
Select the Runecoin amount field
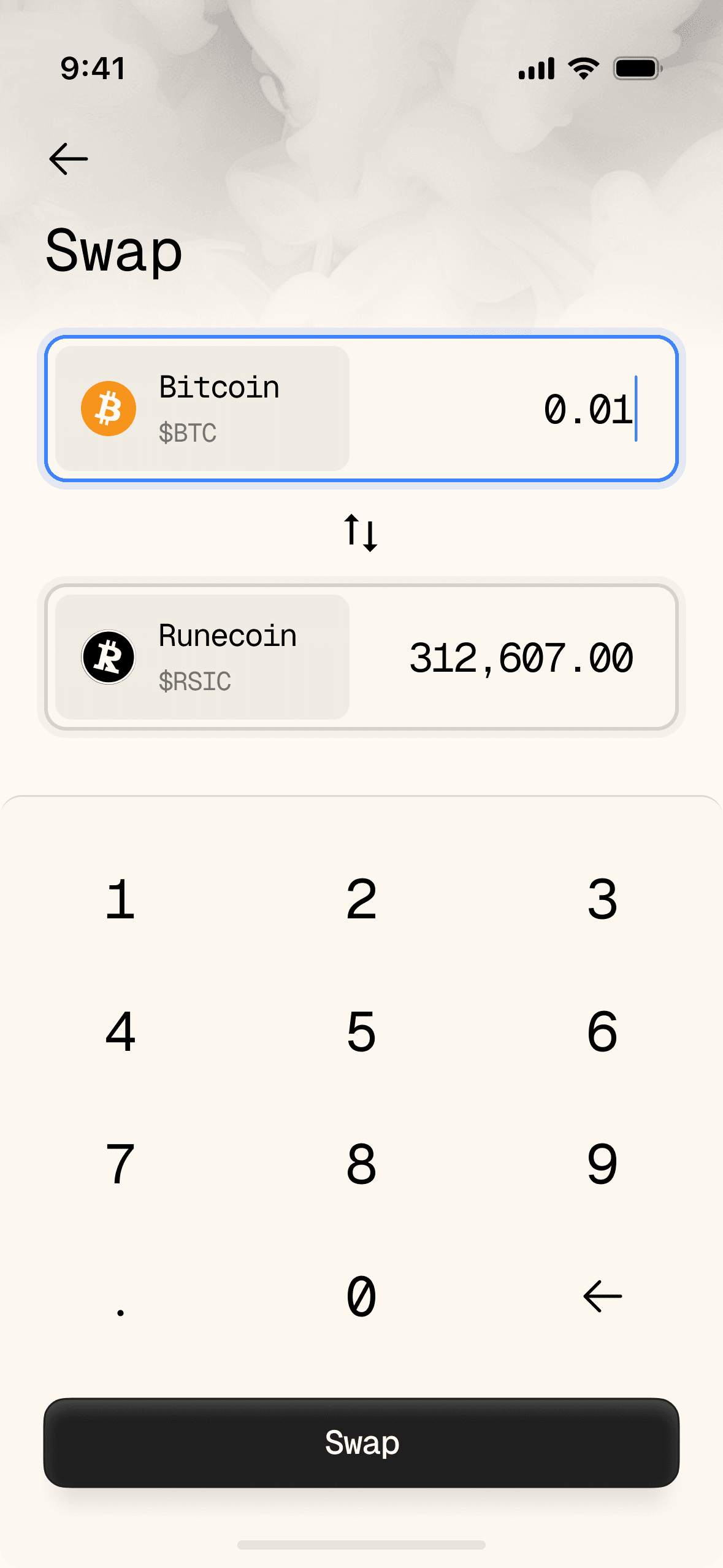520,658
